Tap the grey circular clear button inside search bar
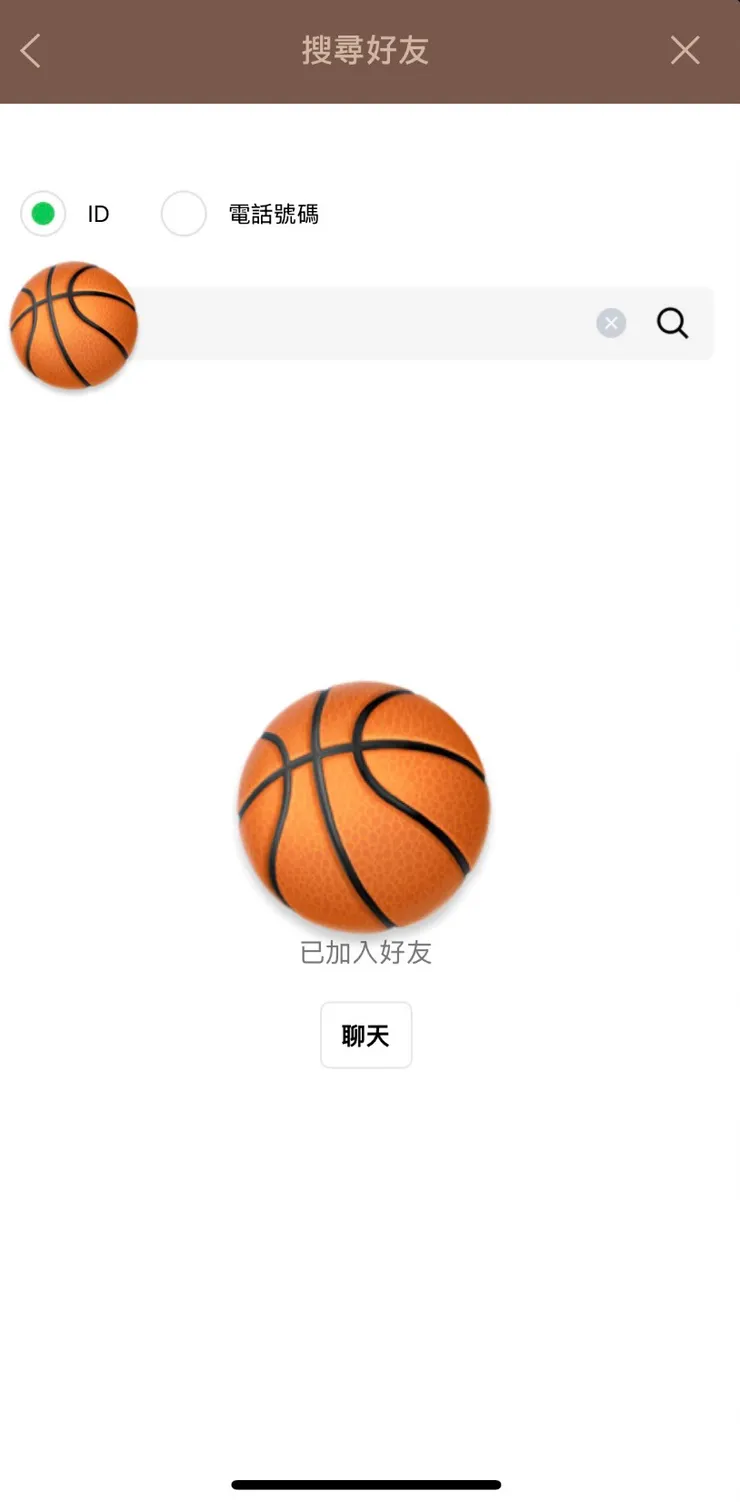The height and width of the screenshot is (1502, 740). tap(611, 322)
